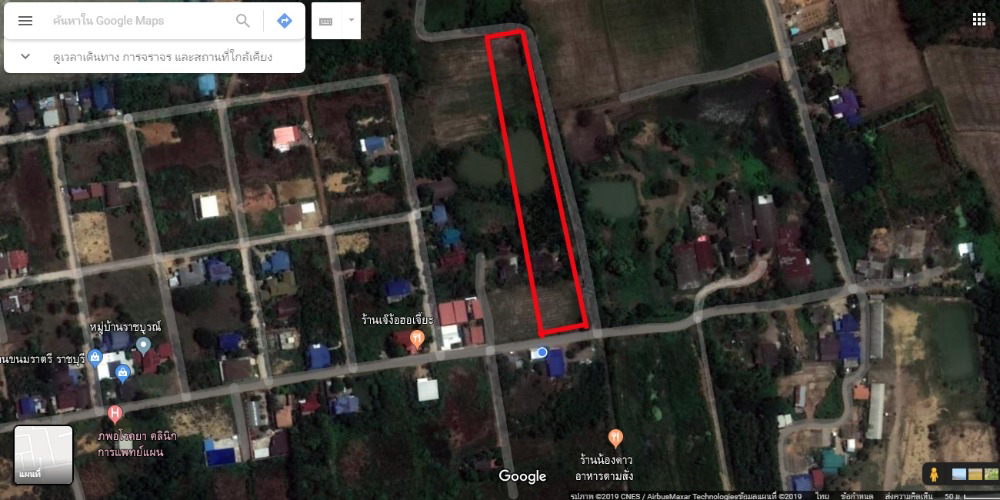Open the ร้านเจ๊ออเจียะ restaurant marker

tap(417, 339)
